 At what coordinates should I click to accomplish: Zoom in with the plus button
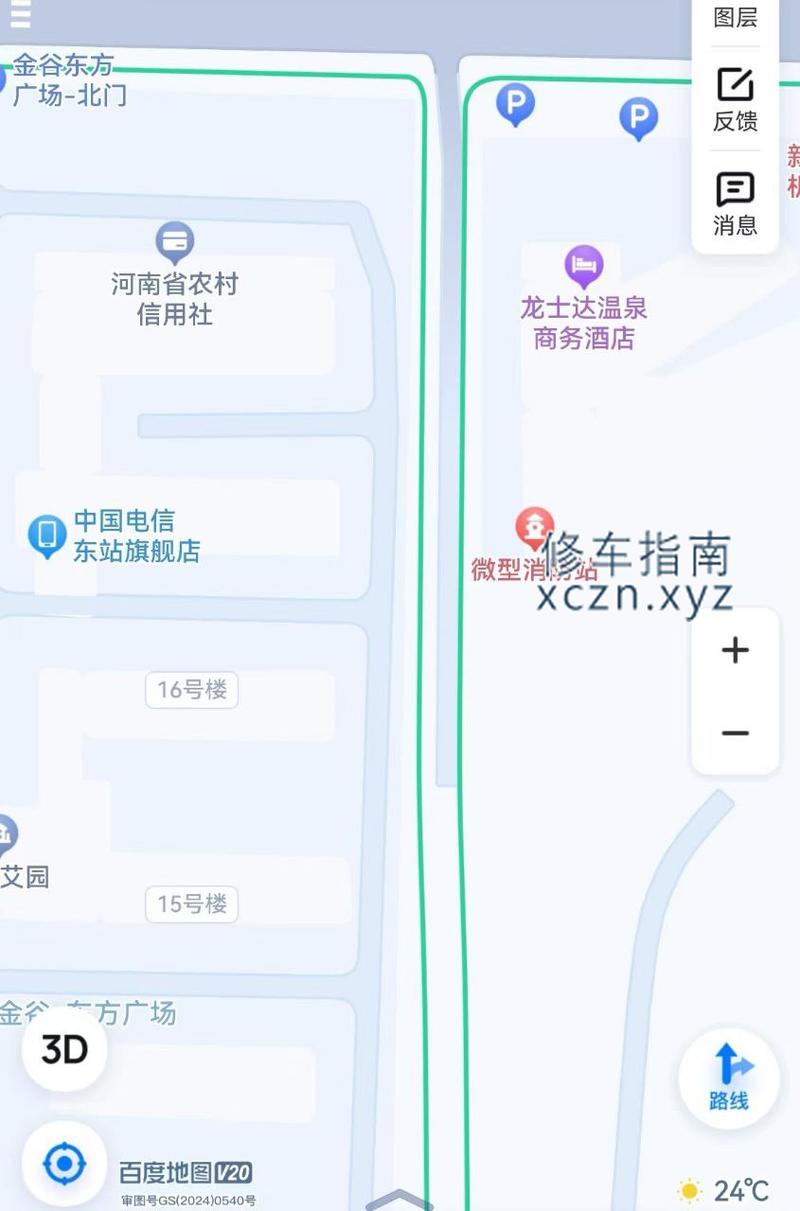click(x=735, y=650)
